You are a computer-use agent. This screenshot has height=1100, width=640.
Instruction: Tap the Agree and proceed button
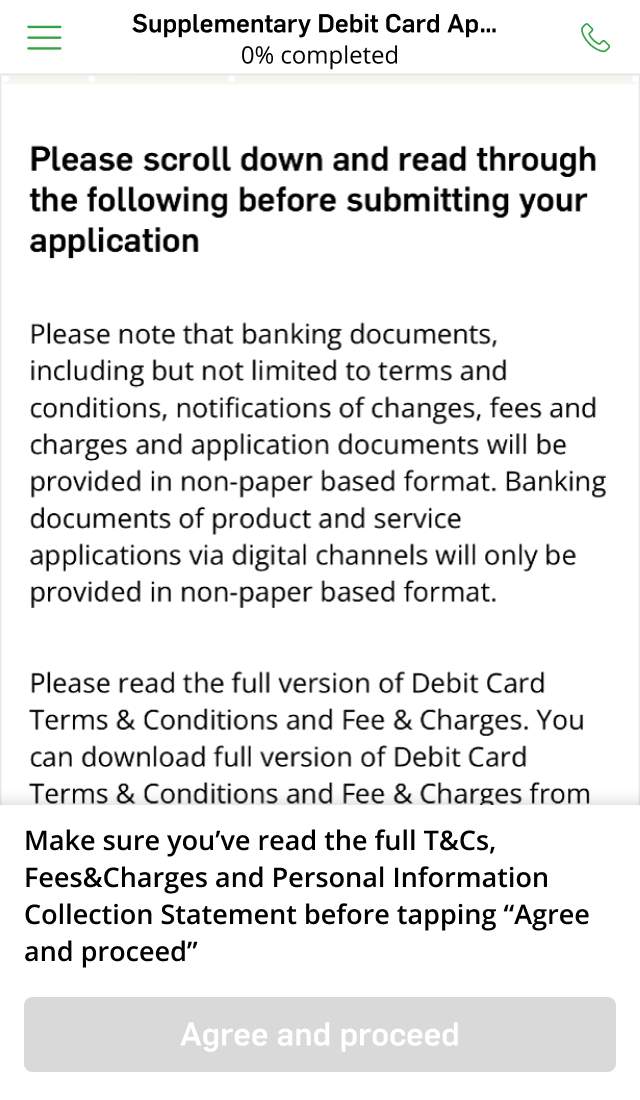coord(320,1034)
